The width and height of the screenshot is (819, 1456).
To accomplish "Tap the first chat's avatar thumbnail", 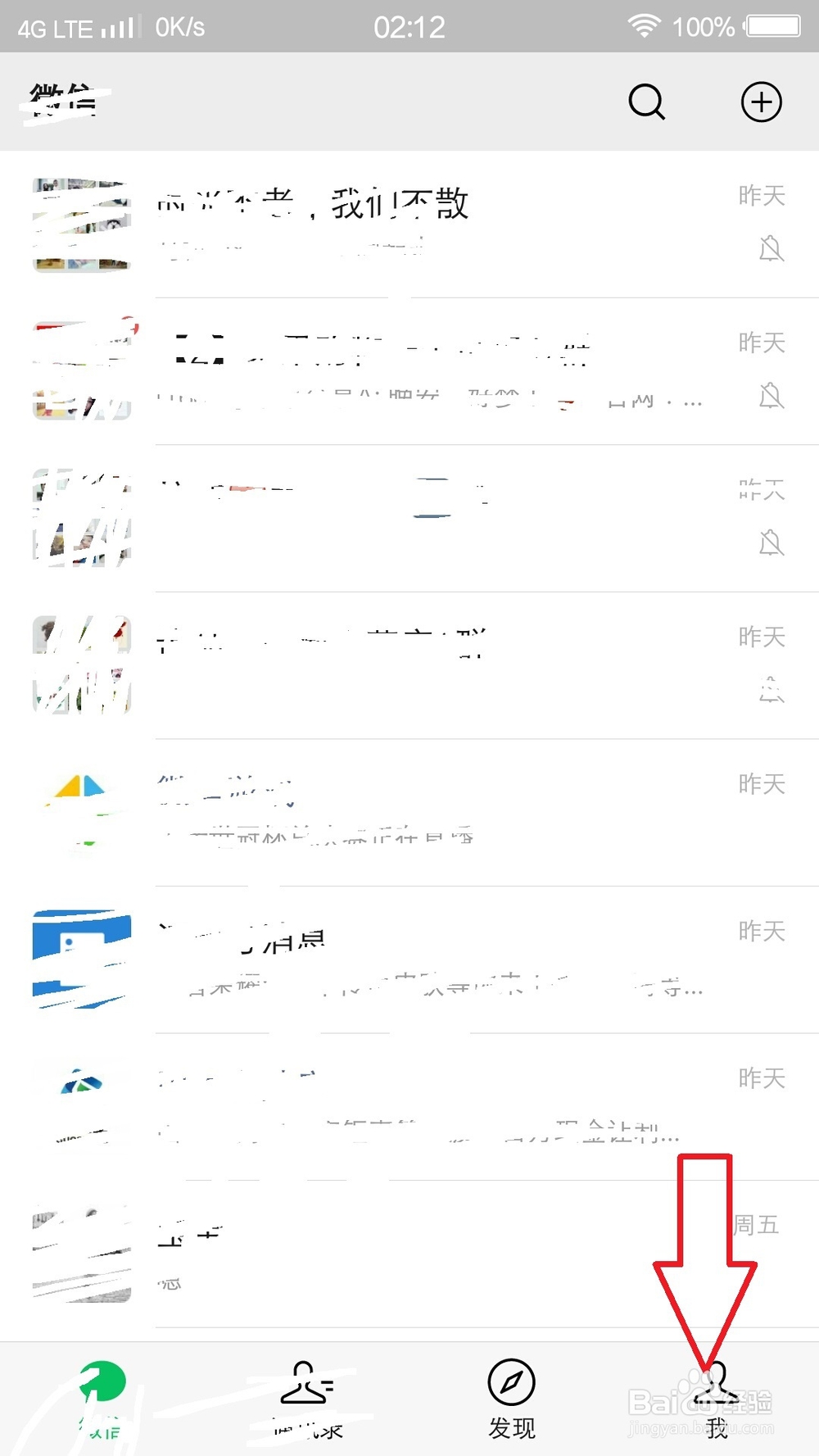I will tap(81, 221).
